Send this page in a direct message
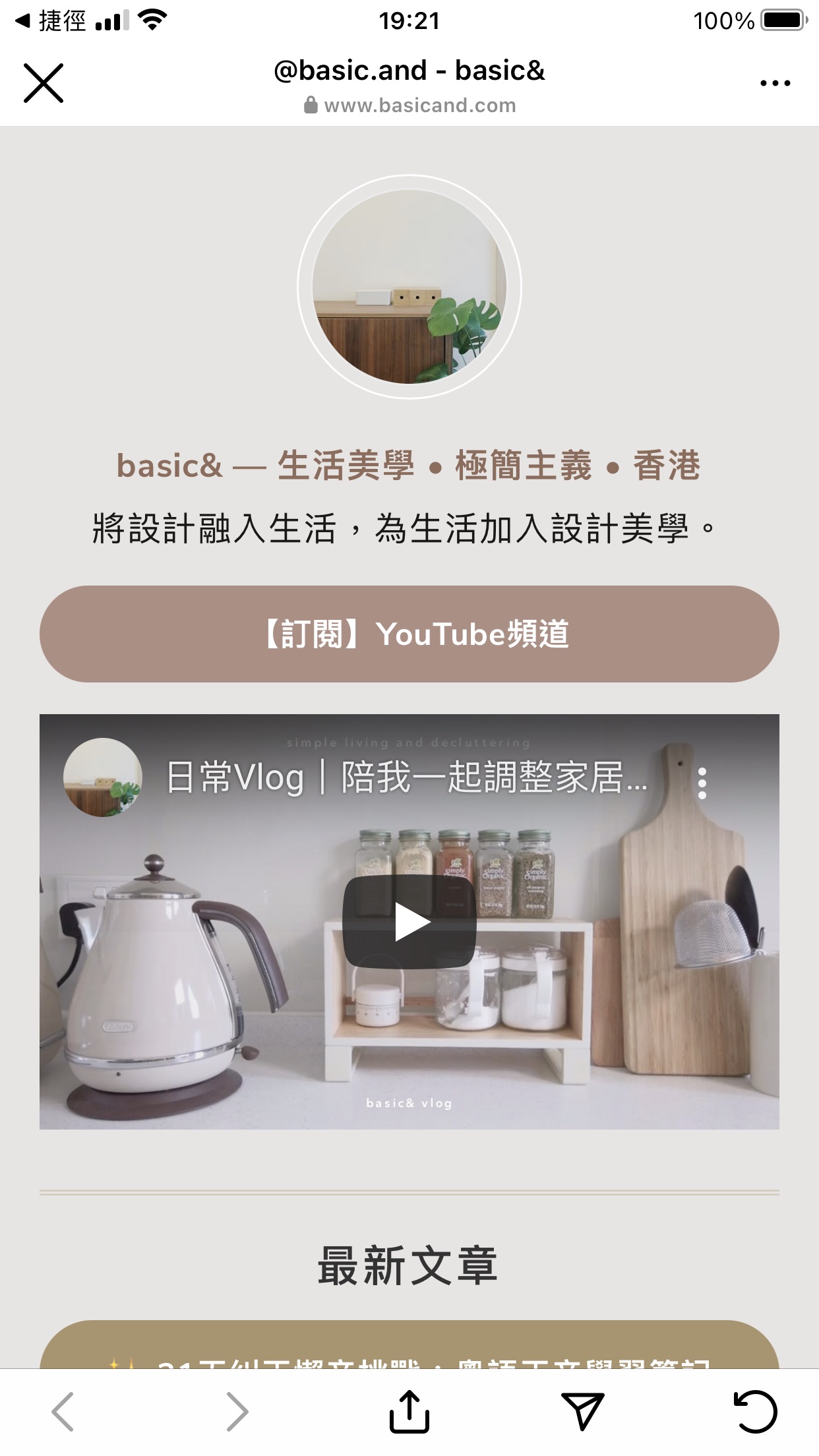Image resolution: width=819 pixels, height=1456 pixels. pyautogui.click(x=582, y=1412)
